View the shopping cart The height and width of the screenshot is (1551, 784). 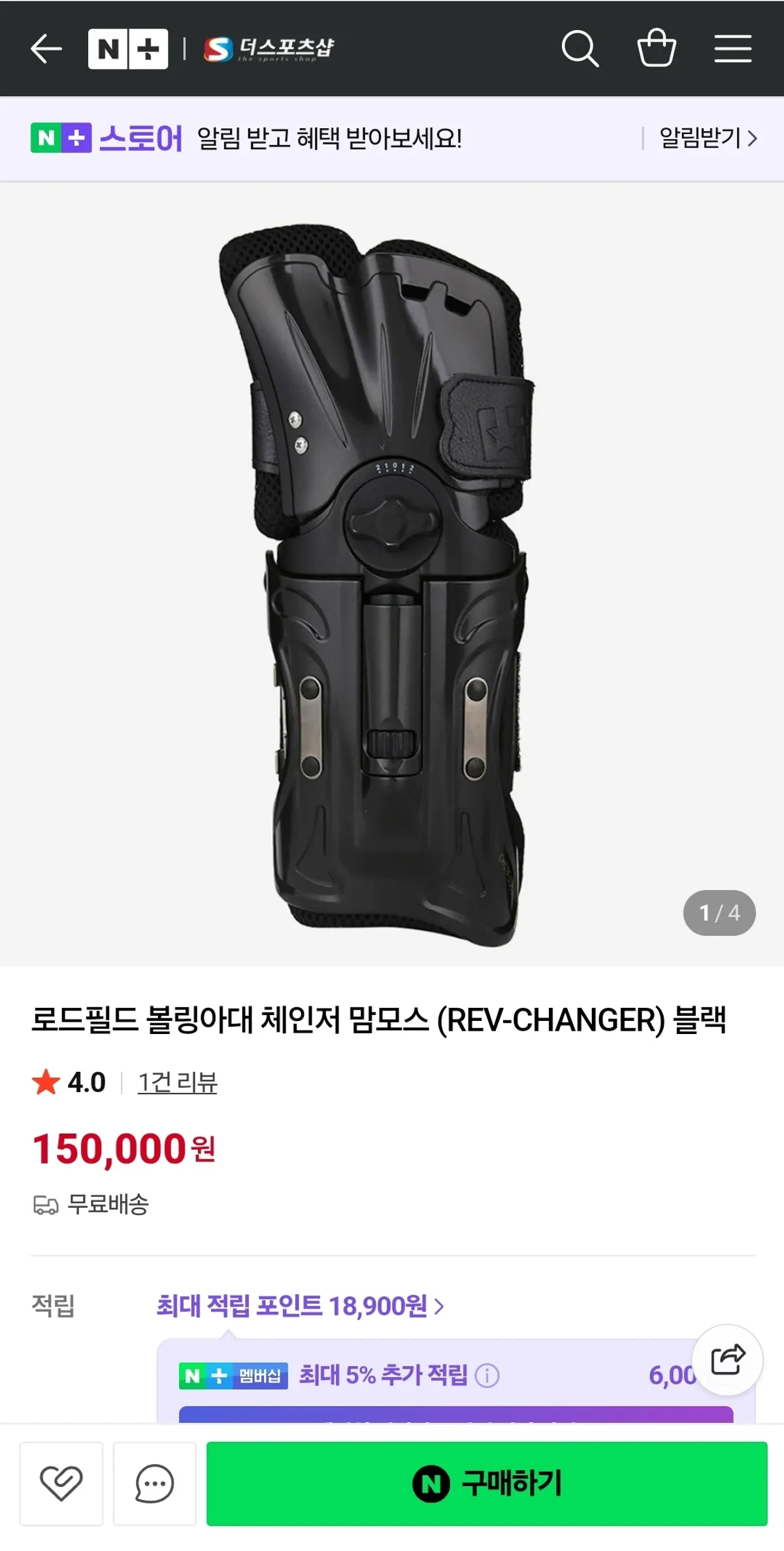[x=656, y=49]
